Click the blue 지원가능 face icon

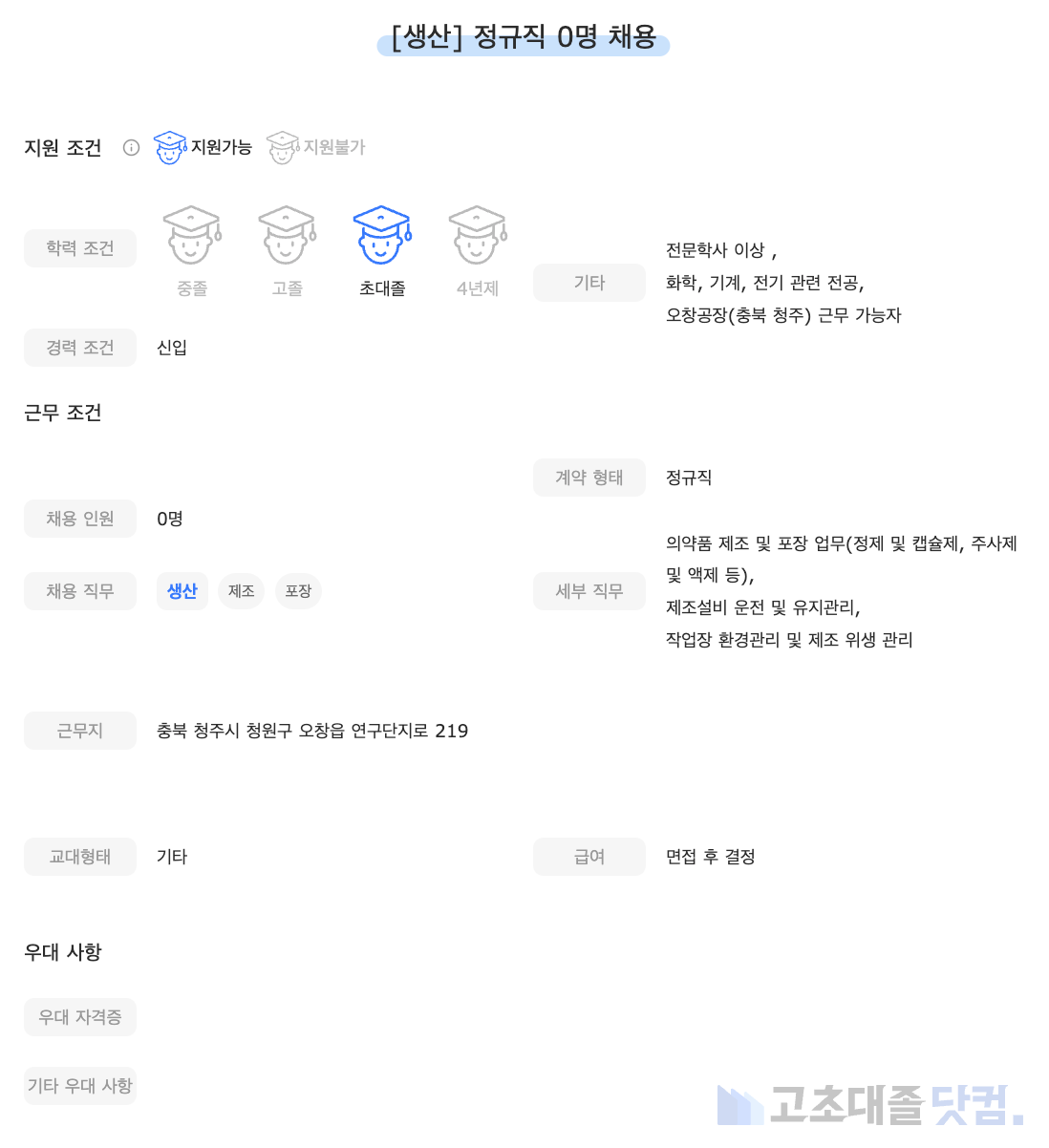170,147
